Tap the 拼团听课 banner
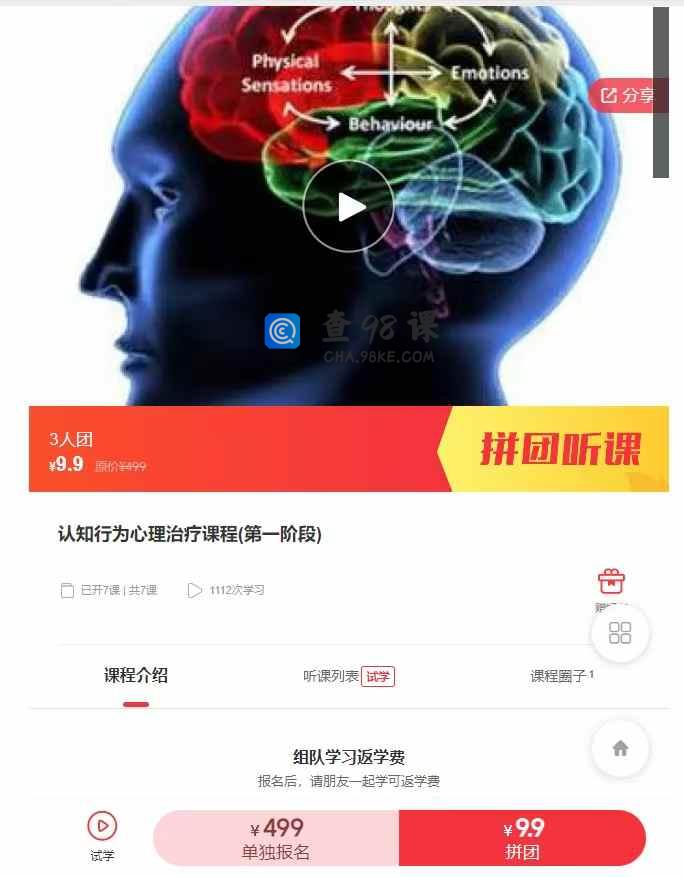Image resolution: width=684 pixels, height=877 pixels. click(558, 449)
